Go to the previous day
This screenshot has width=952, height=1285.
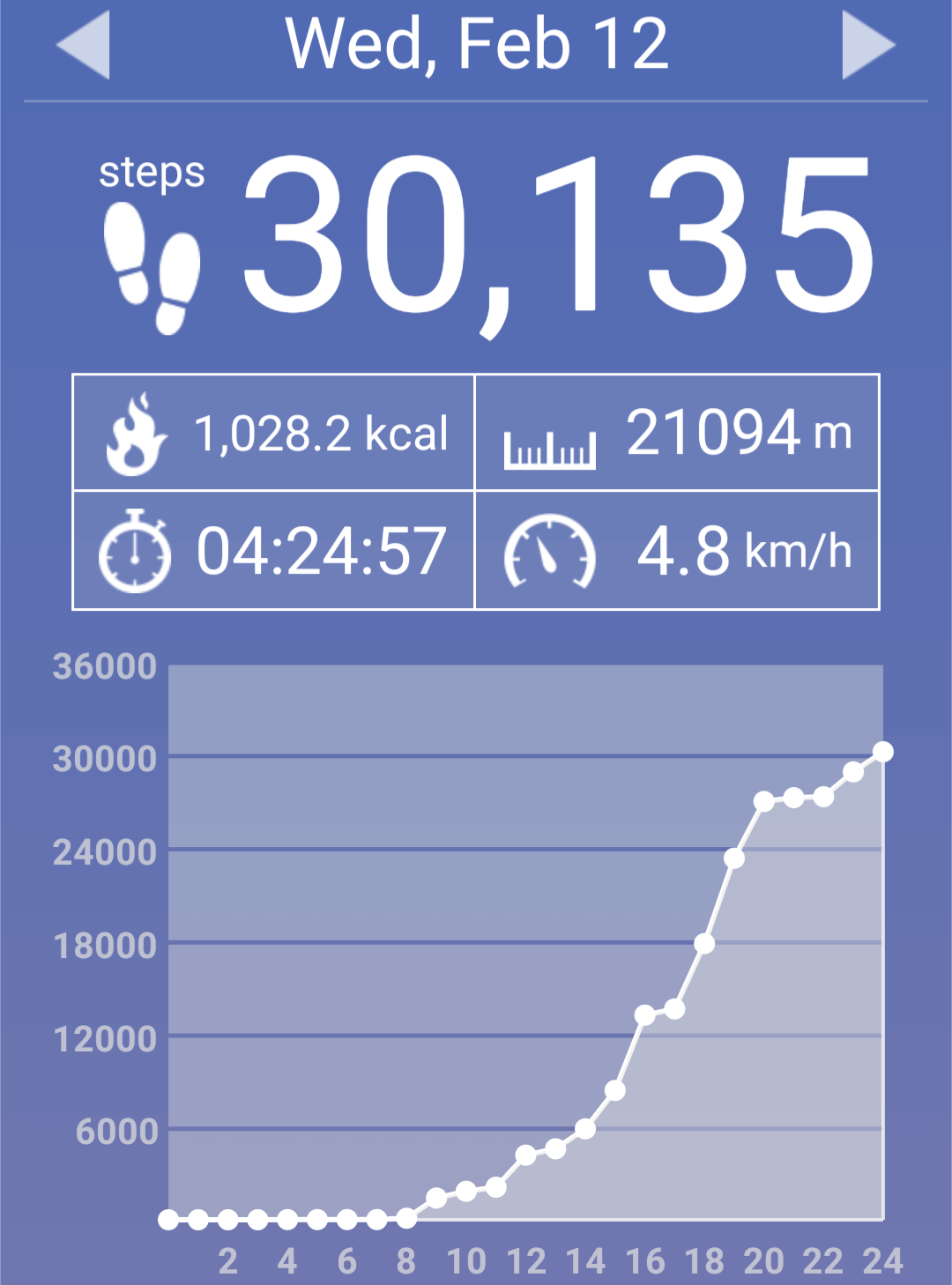pos(84,45)
